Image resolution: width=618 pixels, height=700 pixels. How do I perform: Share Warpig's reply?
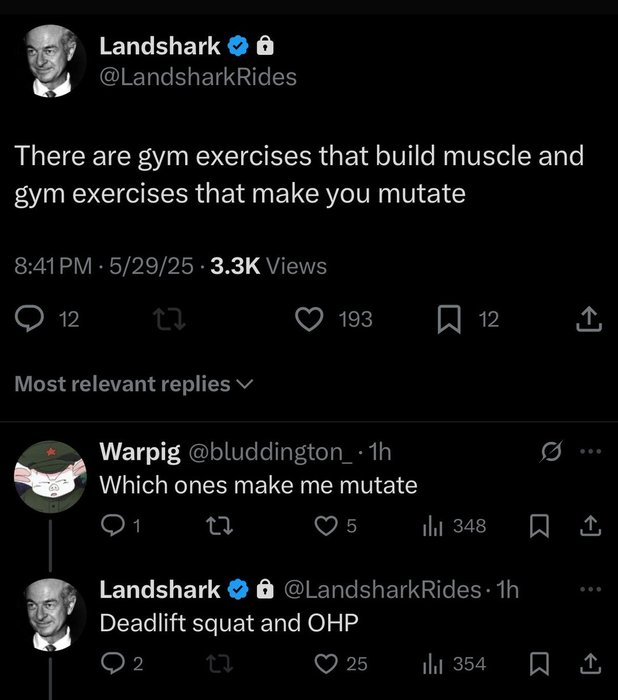pos(591,525)
